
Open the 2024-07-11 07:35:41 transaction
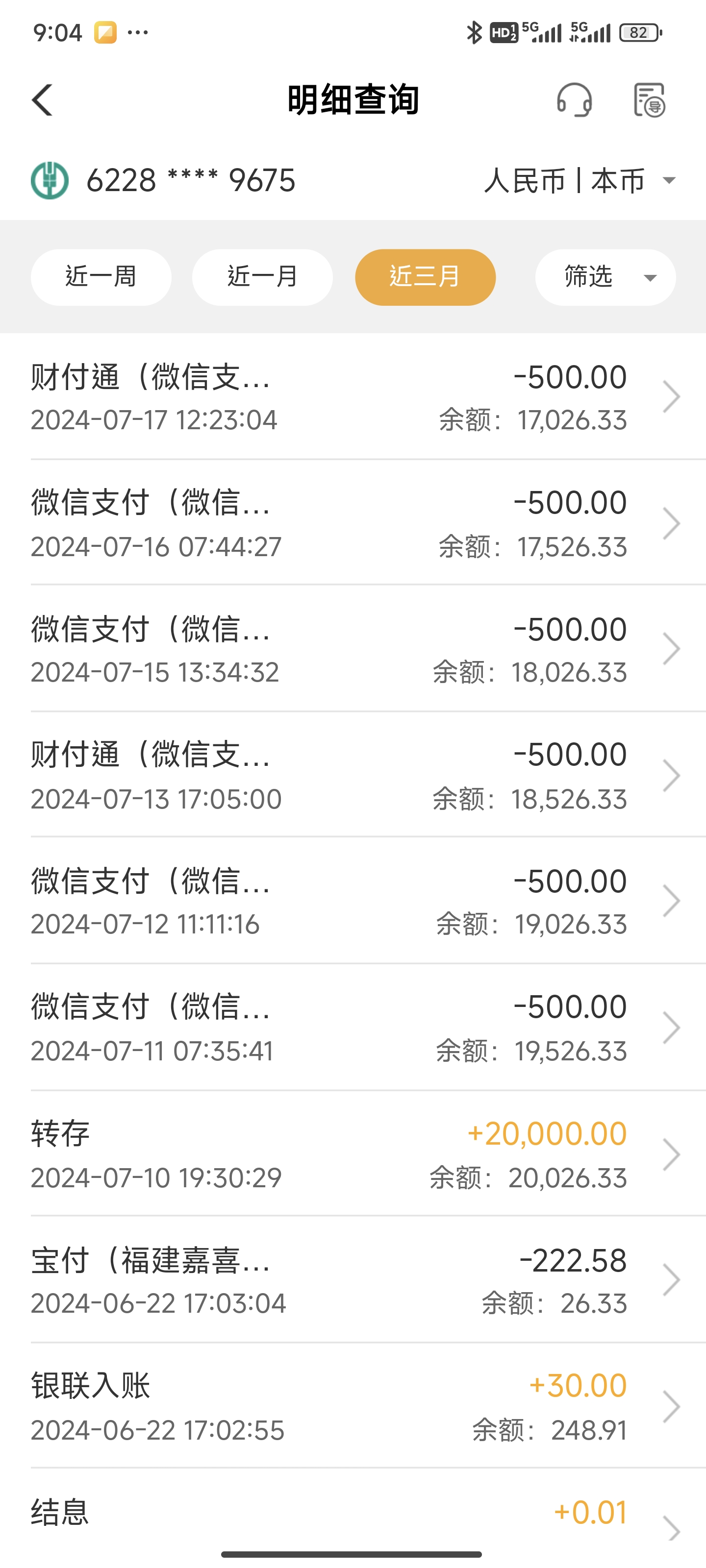point(353,1027)
